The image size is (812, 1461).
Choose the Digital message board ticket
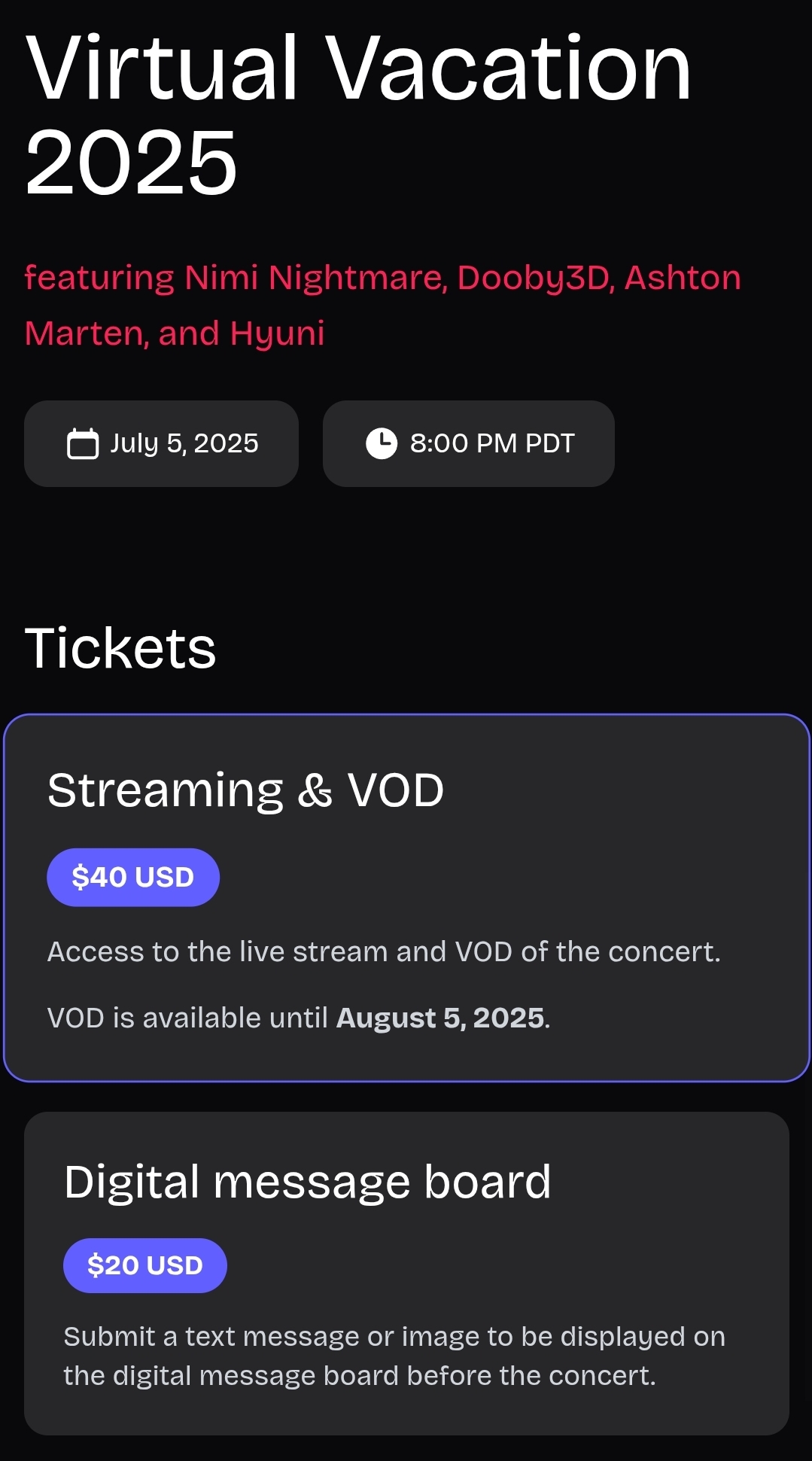[x=406, y=1273]
